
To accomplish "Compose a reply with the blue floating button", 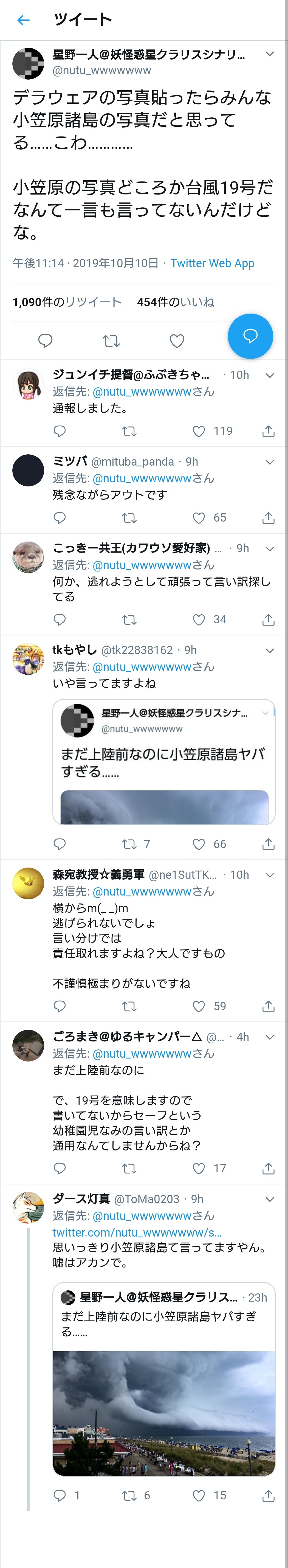I will [250, 336].
